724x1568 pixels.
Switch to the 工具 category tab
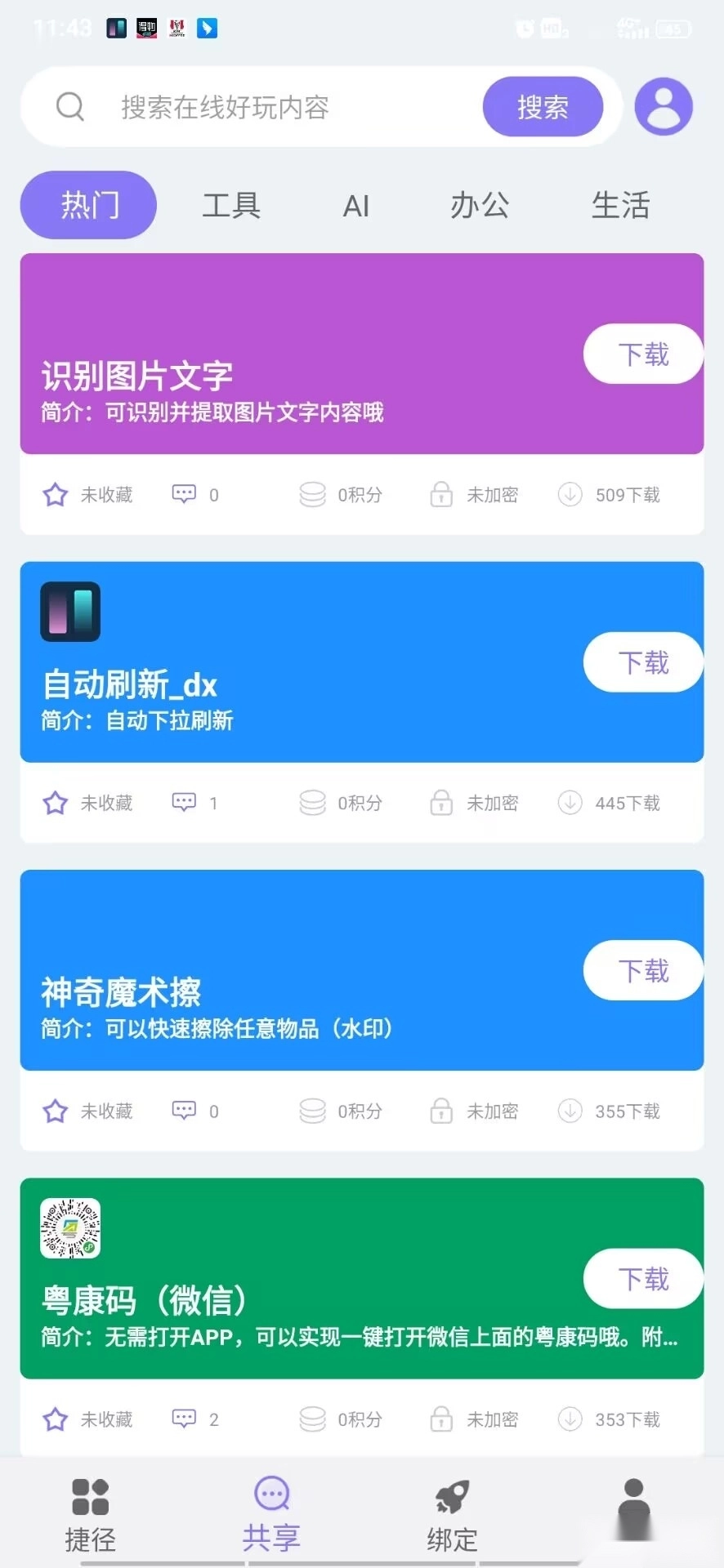pos(231,205)
